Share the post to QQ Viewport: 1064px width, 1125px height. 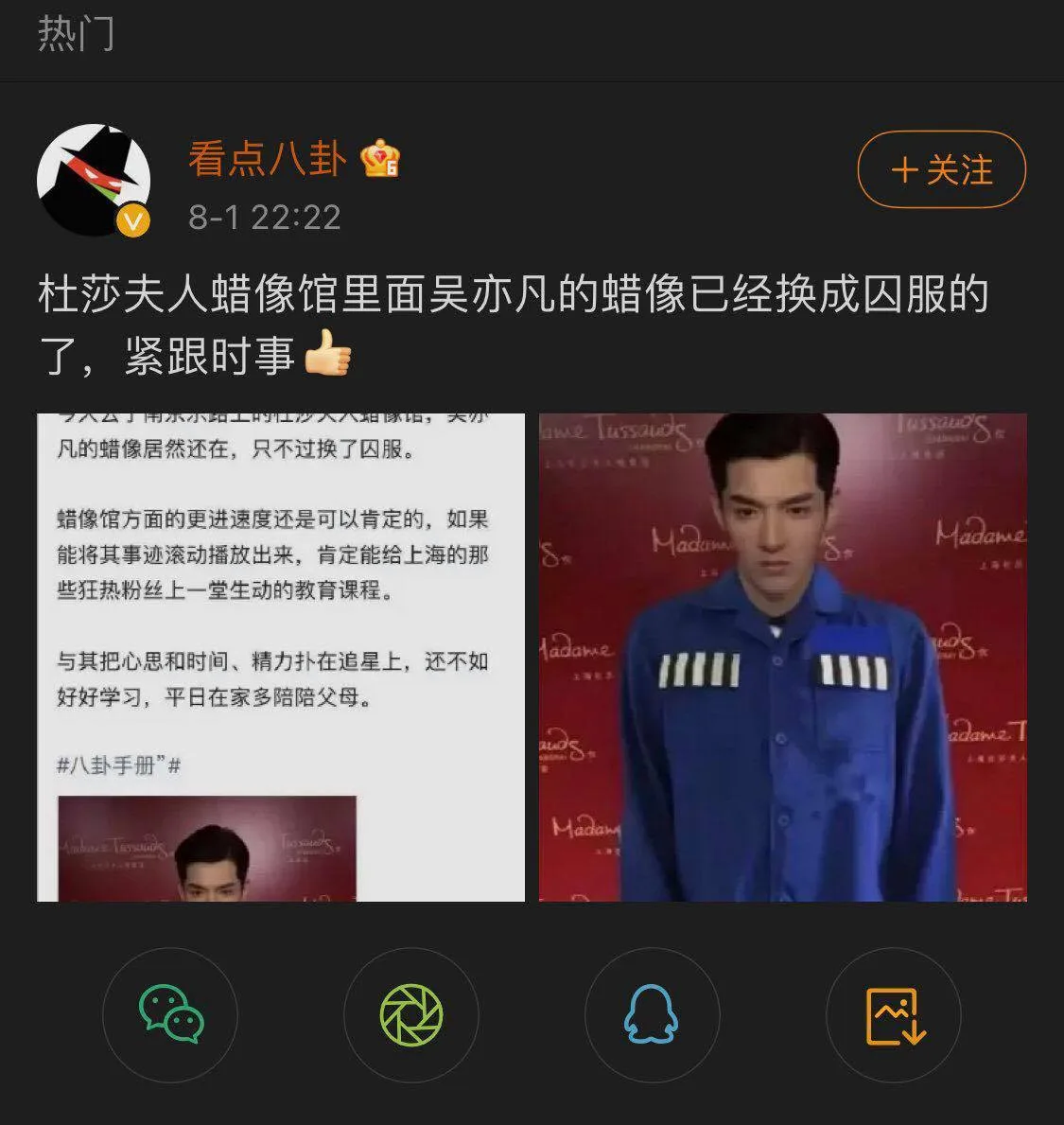click(652, 1015)
